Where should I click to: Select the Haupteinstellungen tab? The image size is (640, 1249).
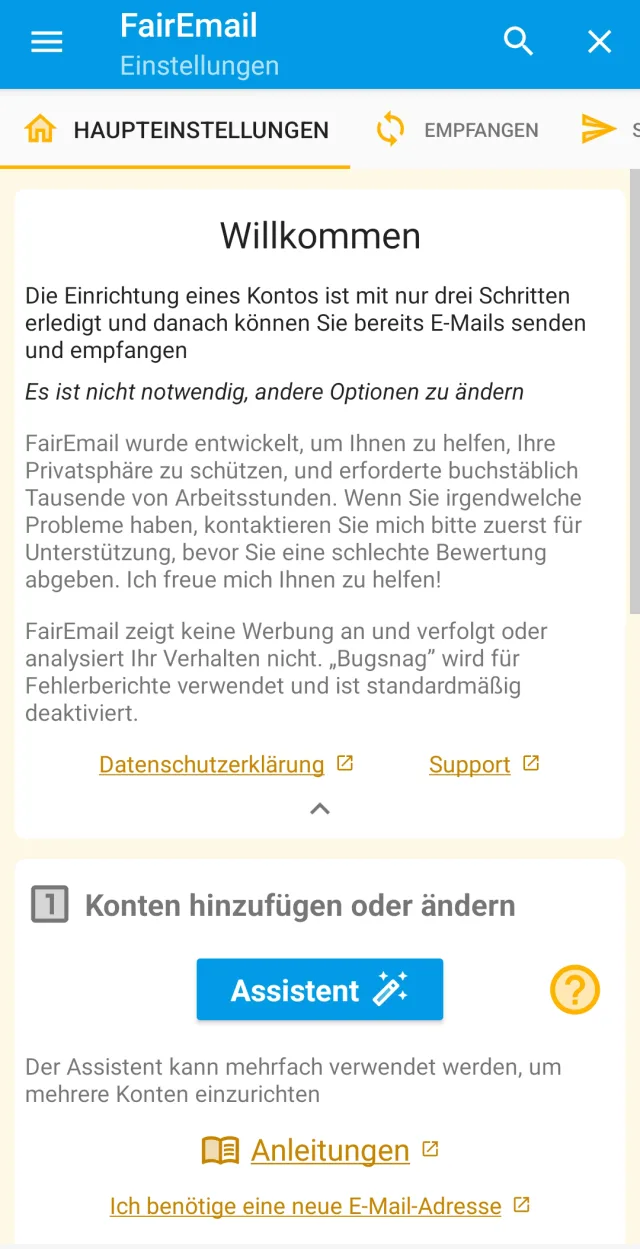click(x=176, y=130)
